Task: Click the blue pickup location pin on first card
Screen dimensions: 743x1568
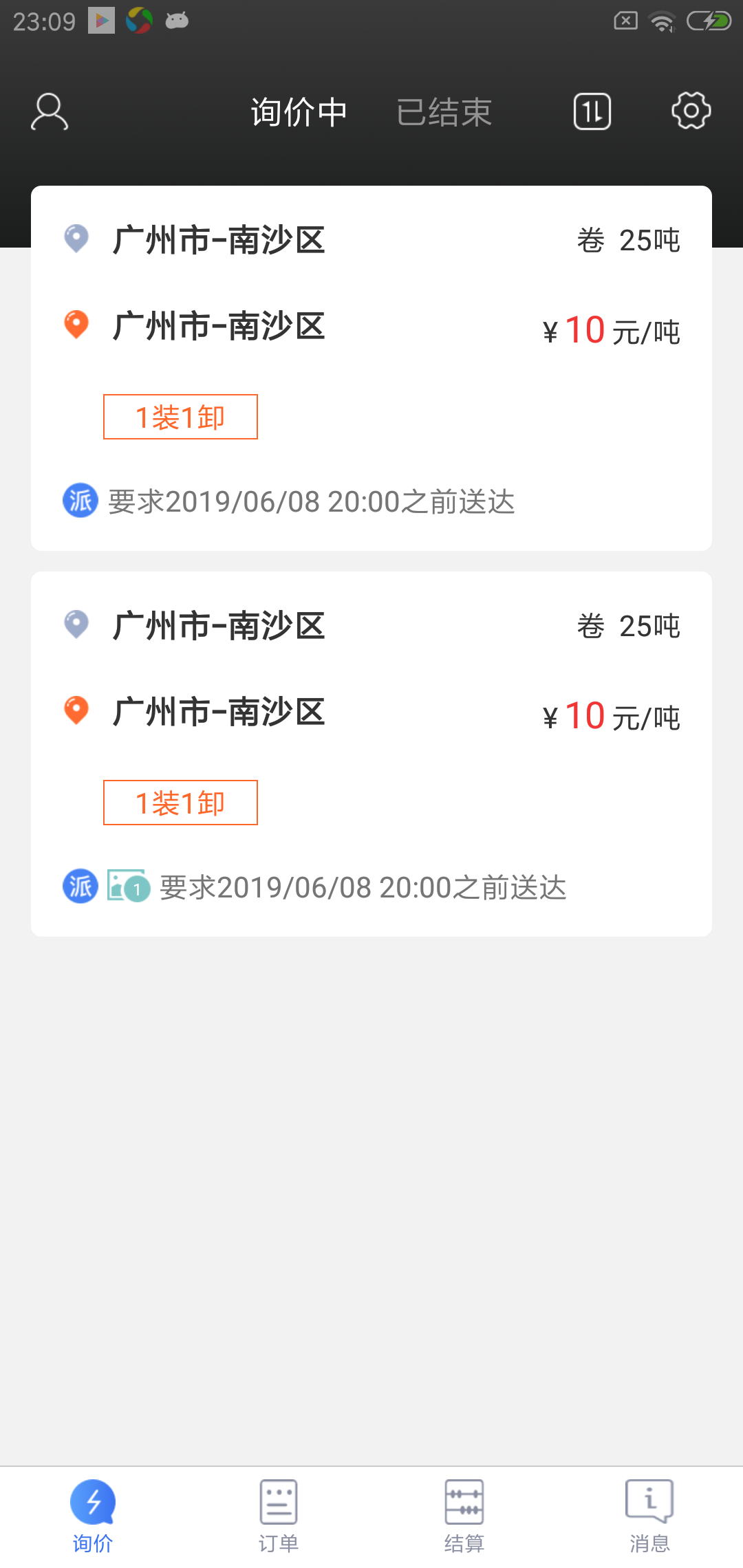Action: (76, 239)
